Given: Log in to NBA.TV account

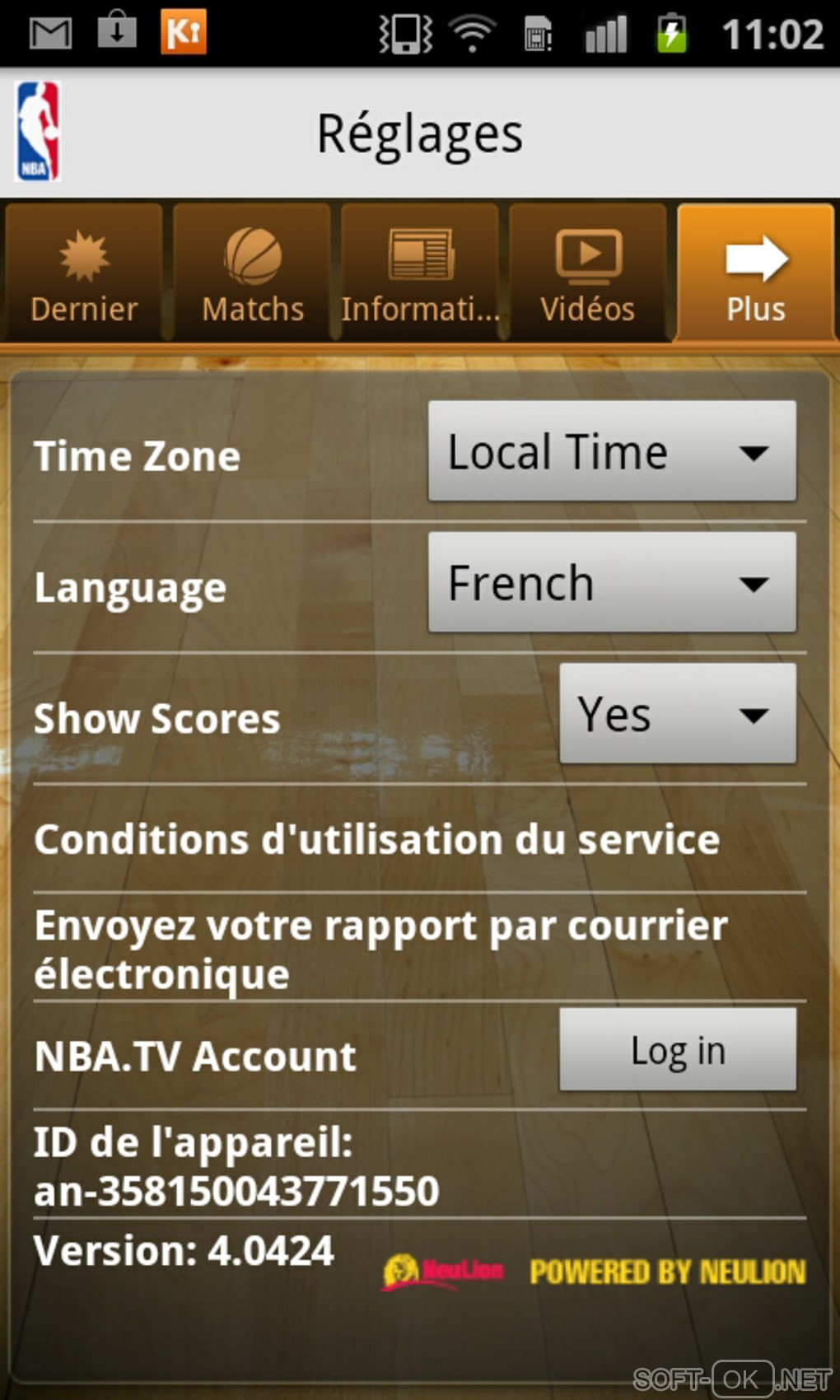Looking at the screenshot, I should [x=677, y=1050].
